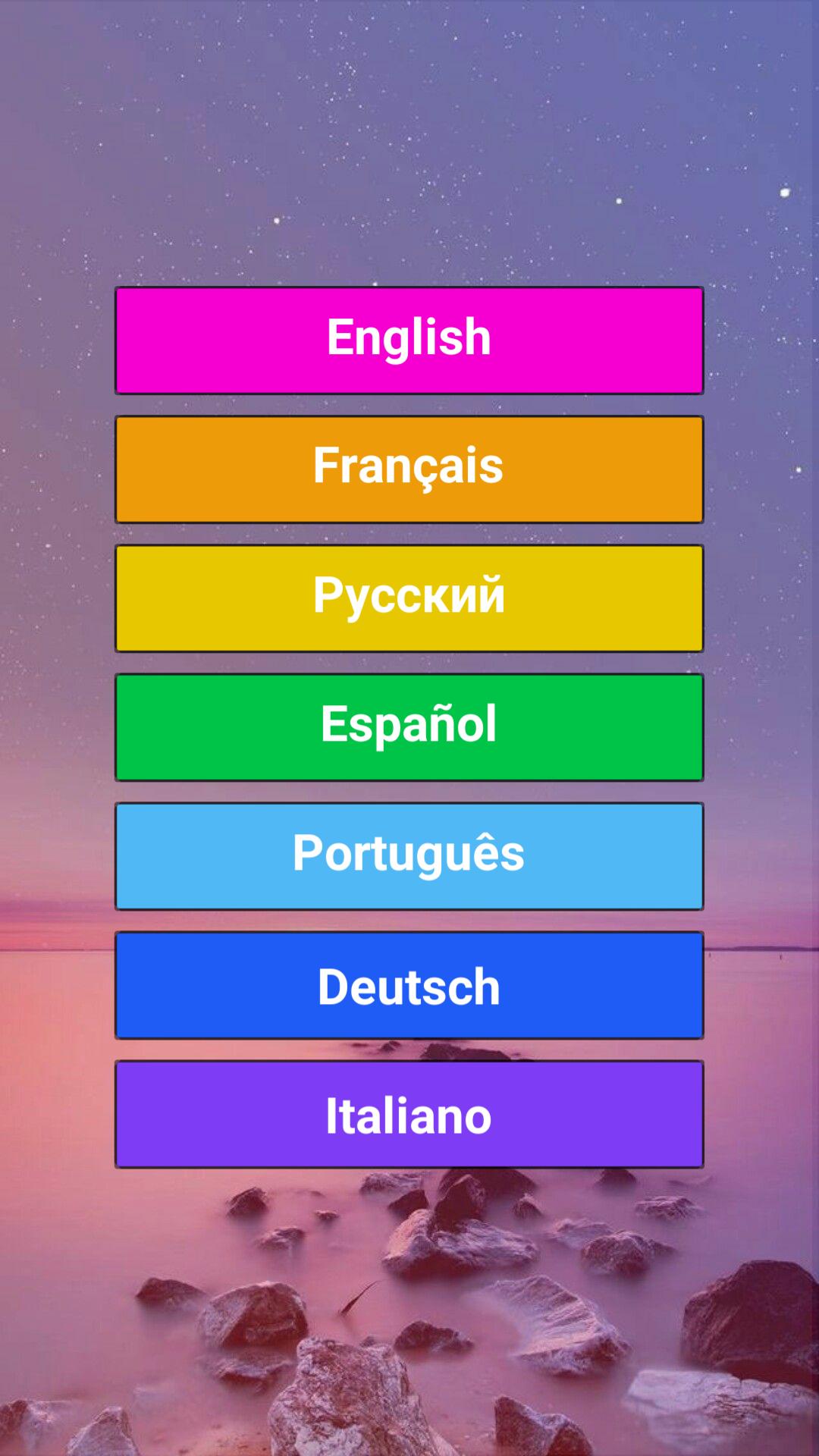Choose the Français language option
819x1456 pixels.
click(409, 469)
